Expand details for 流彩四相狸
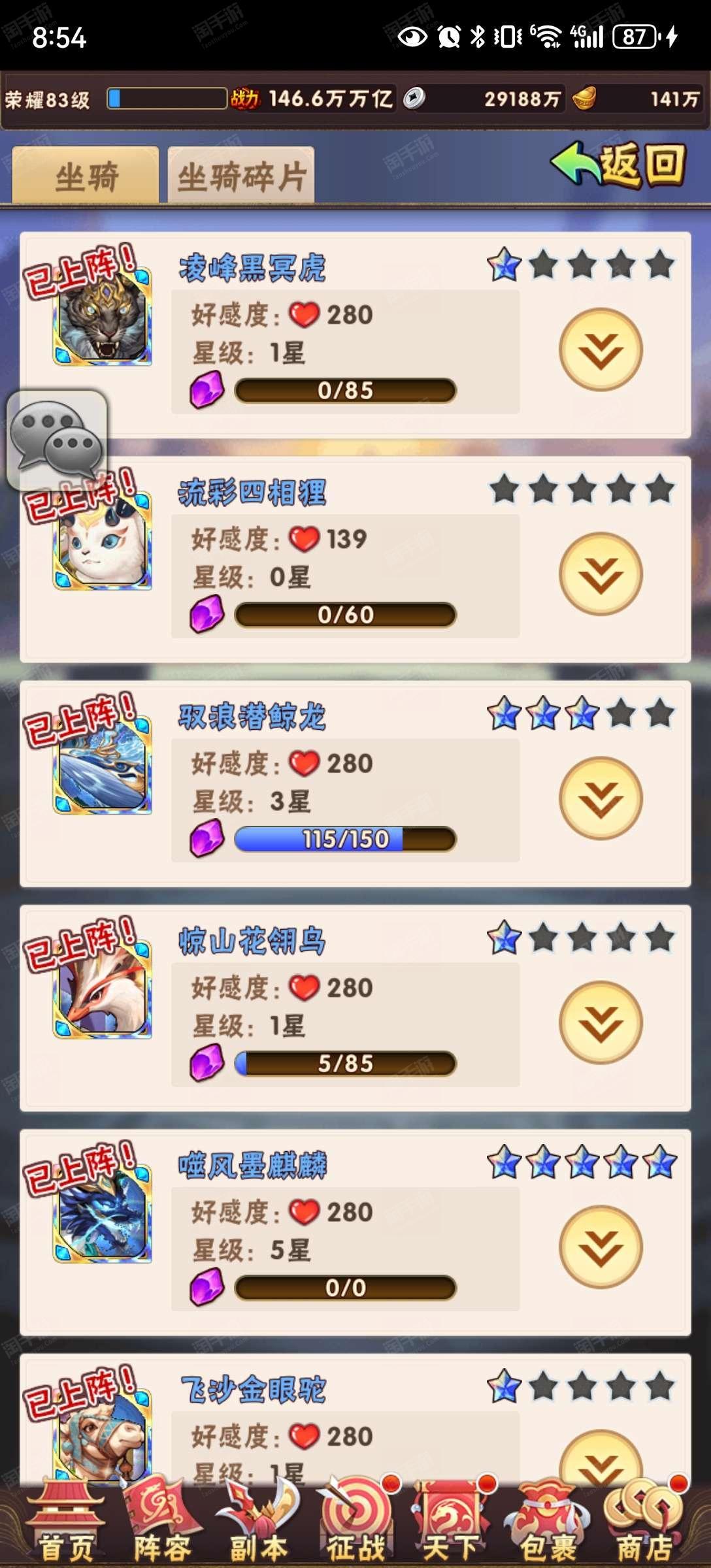Viewport: 711px width, 1568px height. click(x=601, y=574)
